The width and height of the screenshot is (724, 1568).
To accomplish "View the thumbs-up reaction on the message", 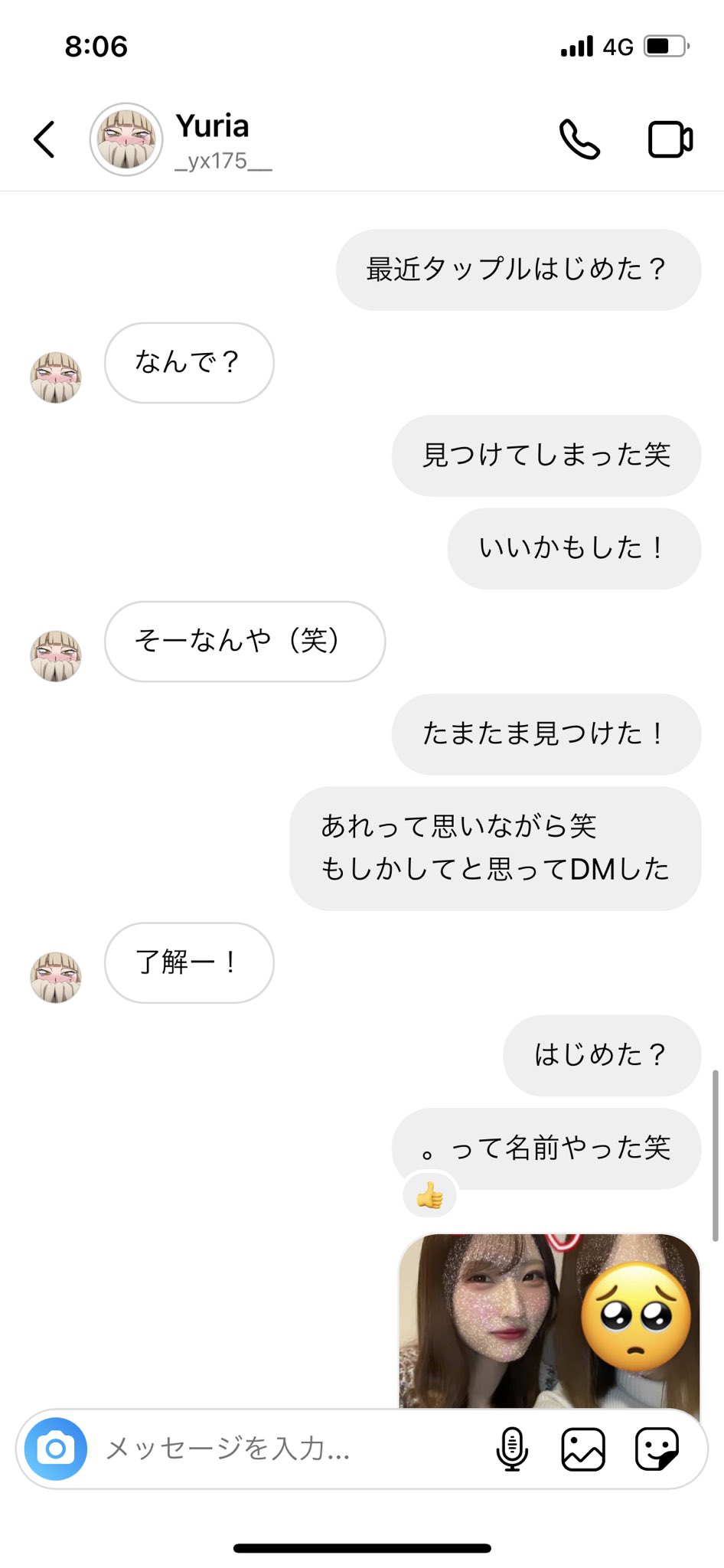I will click(x=429, y=1195).
